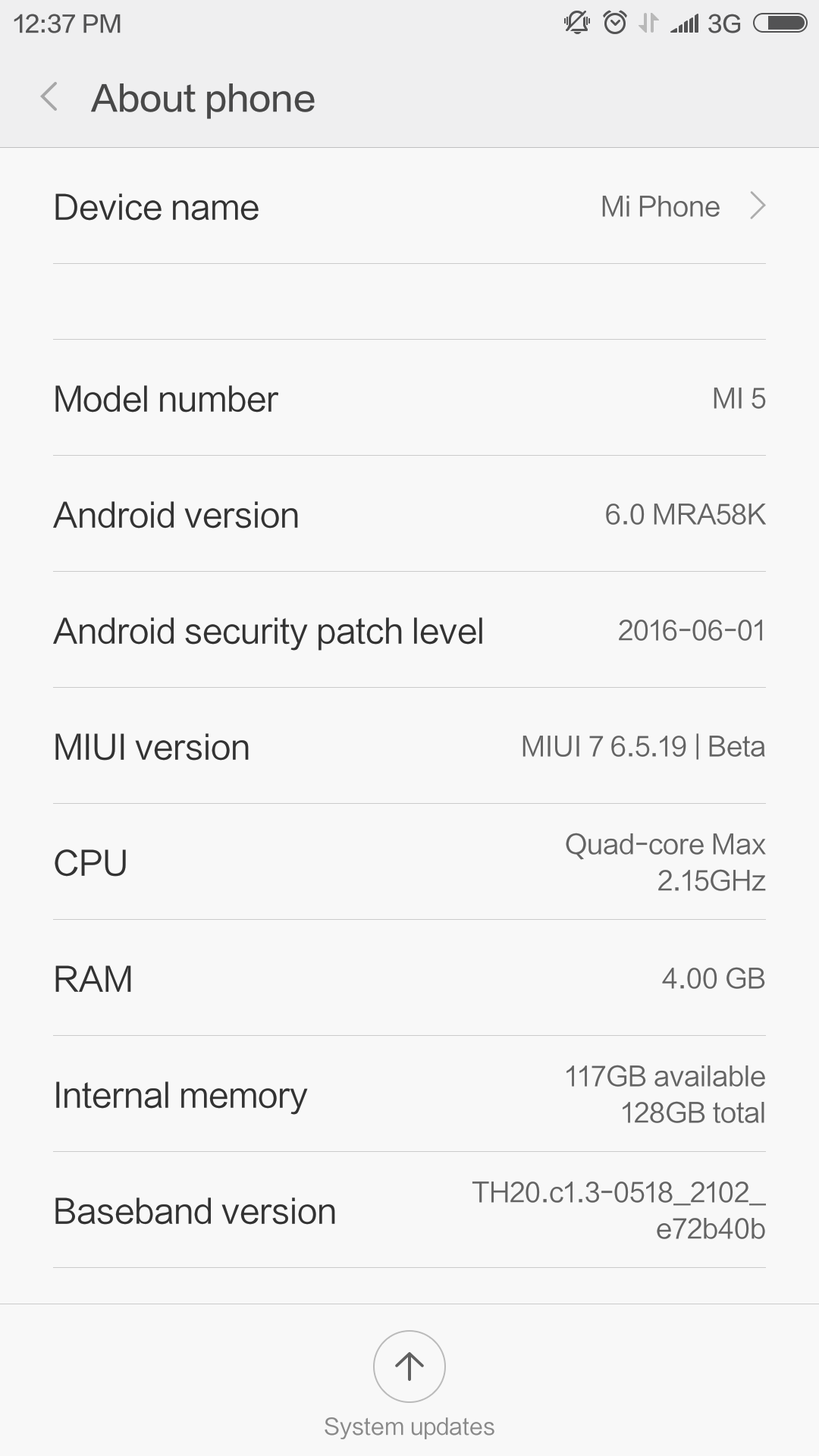The width and height of the screenshot is (819, 1456).
Task: Go back from About phone
Action: [50, 98]
